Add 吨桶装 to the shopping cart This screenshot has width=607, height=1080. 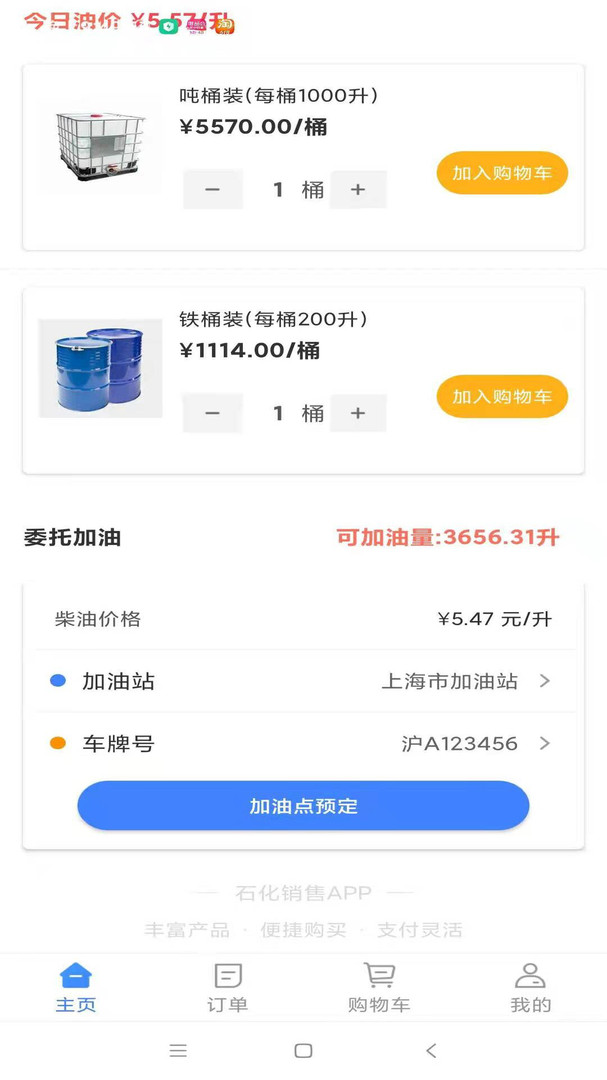pos(502,173)
